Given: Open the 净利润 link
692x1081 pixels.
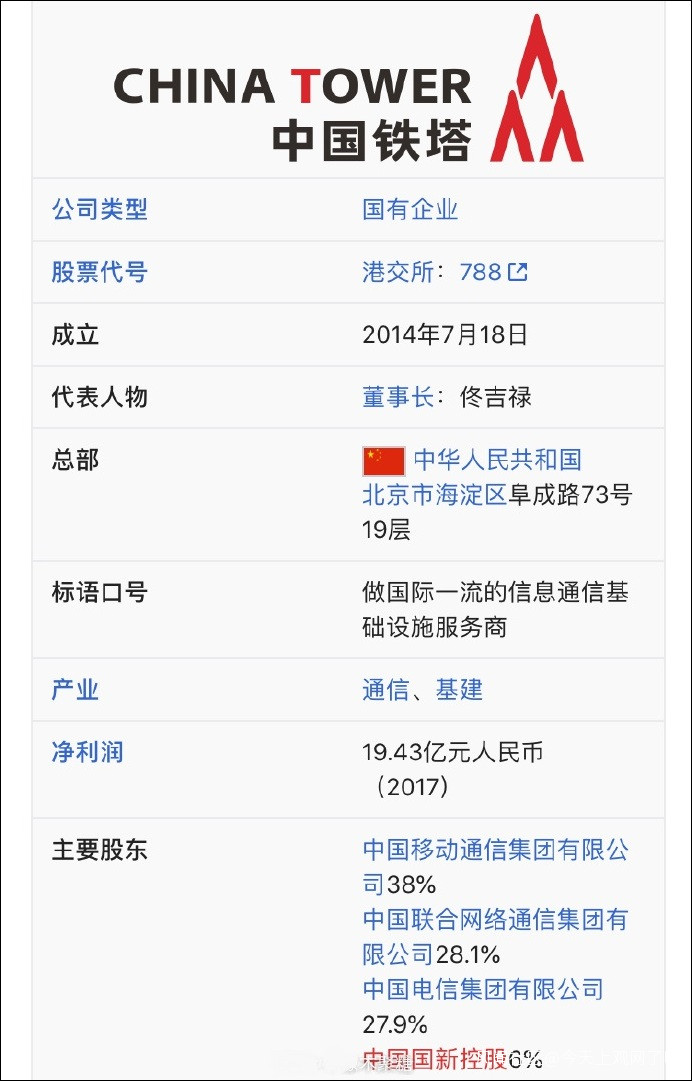Looking at the screenshot, I should click(x=87, y=752).
